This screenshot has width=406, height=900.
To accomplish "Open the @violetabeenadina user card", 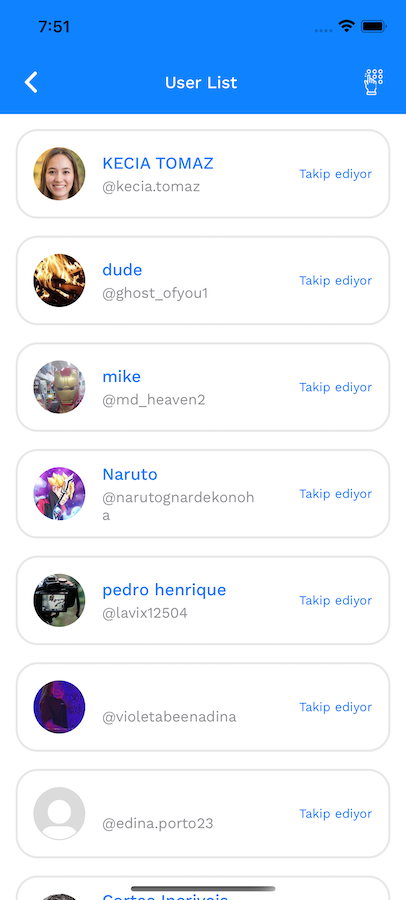I will pos(203,708).
